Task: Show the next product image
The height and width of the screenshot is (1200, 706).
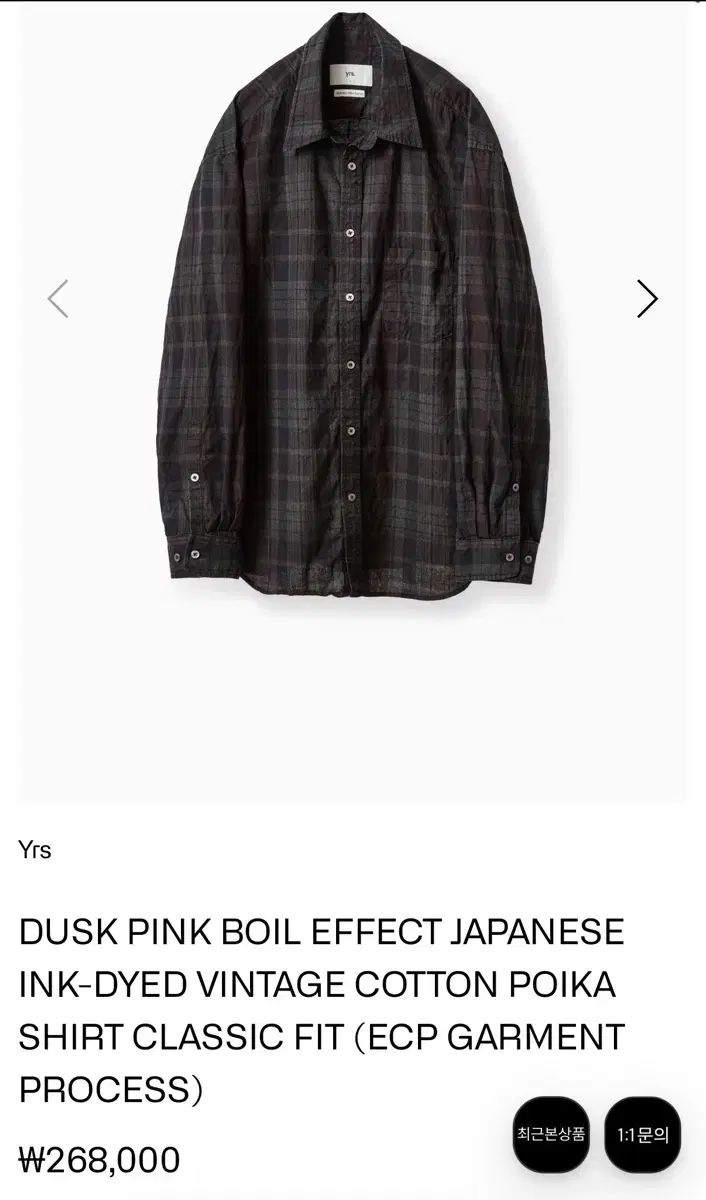Action: pyautogui.click(x=647, y=298)
